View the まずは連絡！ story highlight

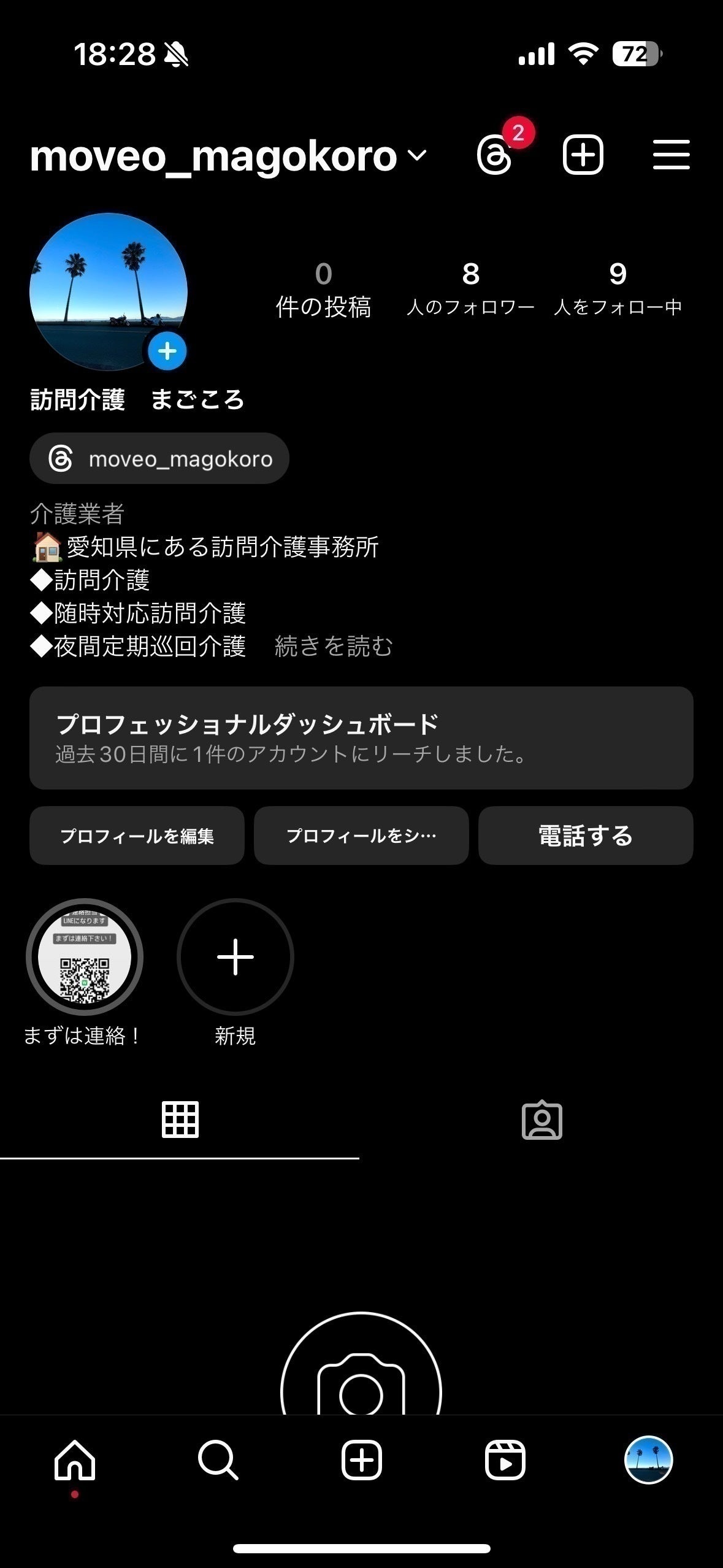pyautogui.click(x=84, y=957)
